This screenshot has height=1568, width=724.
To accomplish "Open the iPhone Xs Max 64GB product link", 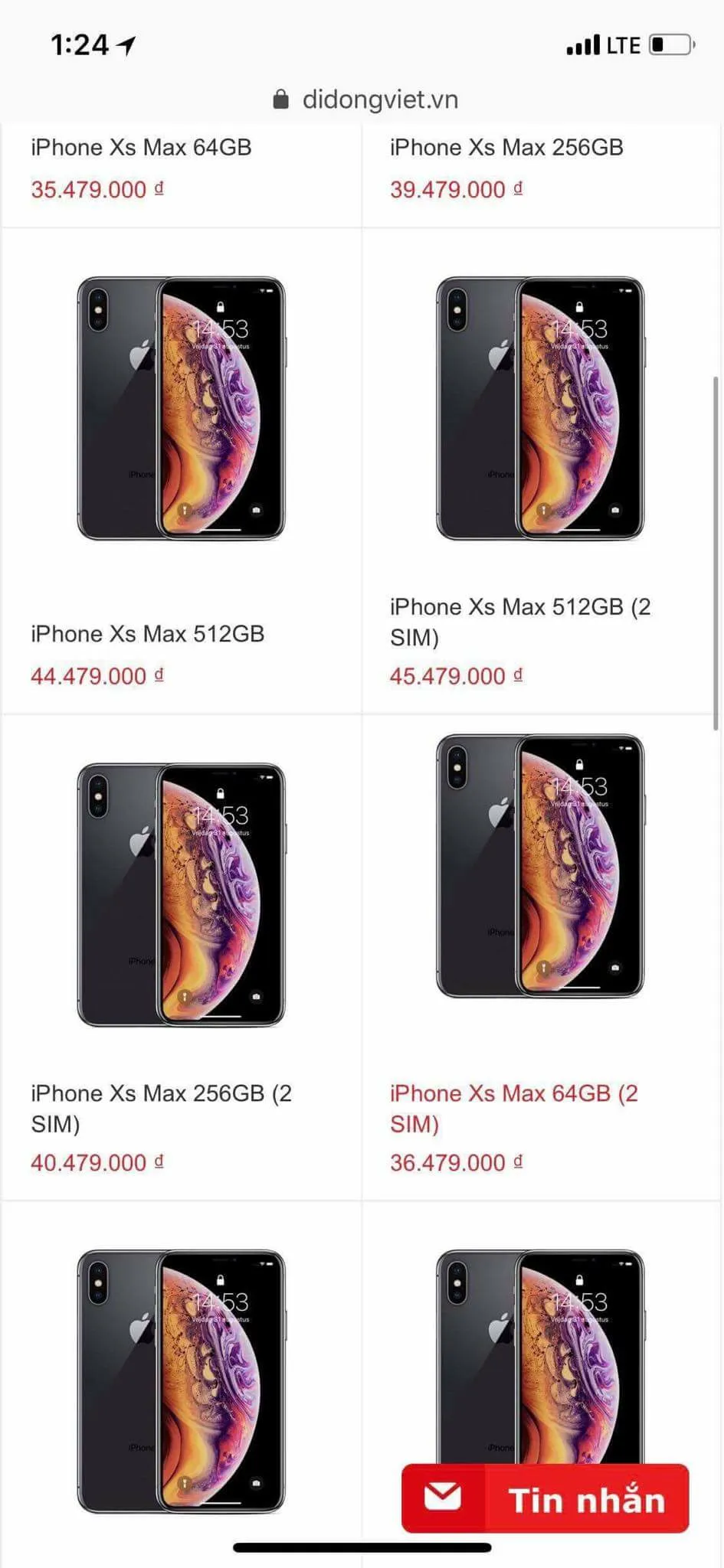I will 141,147.
